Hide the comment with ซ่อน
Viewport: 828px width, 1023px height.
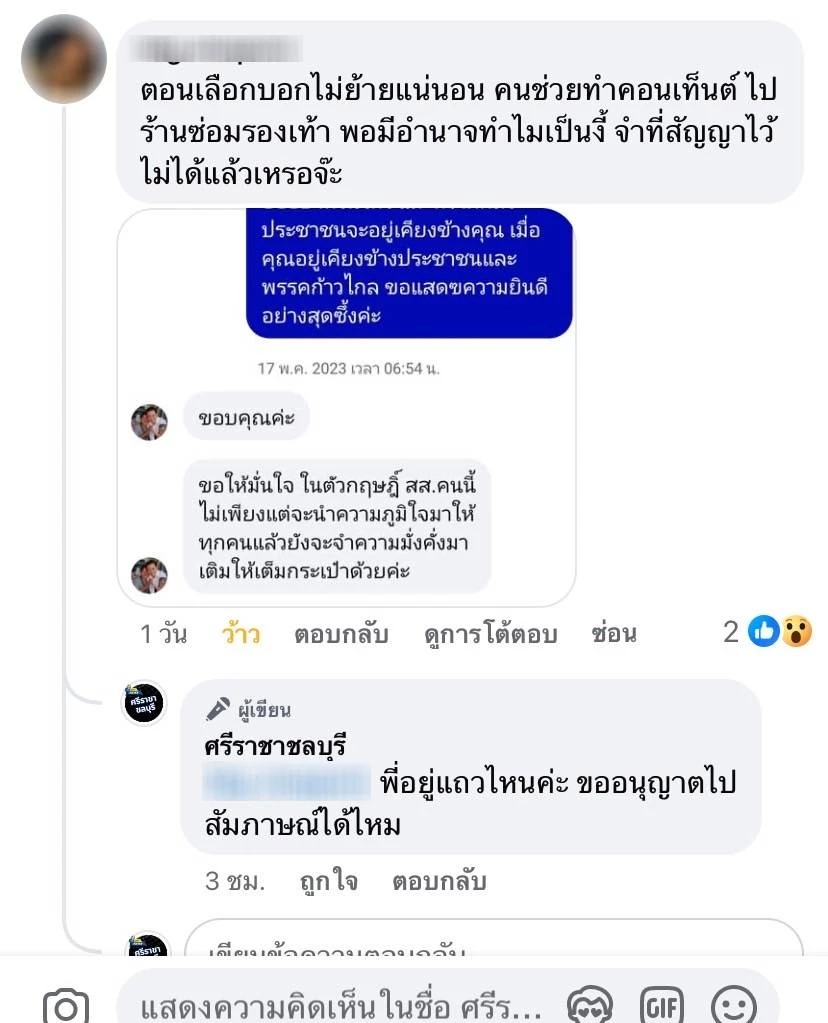[x=614, y=633]
